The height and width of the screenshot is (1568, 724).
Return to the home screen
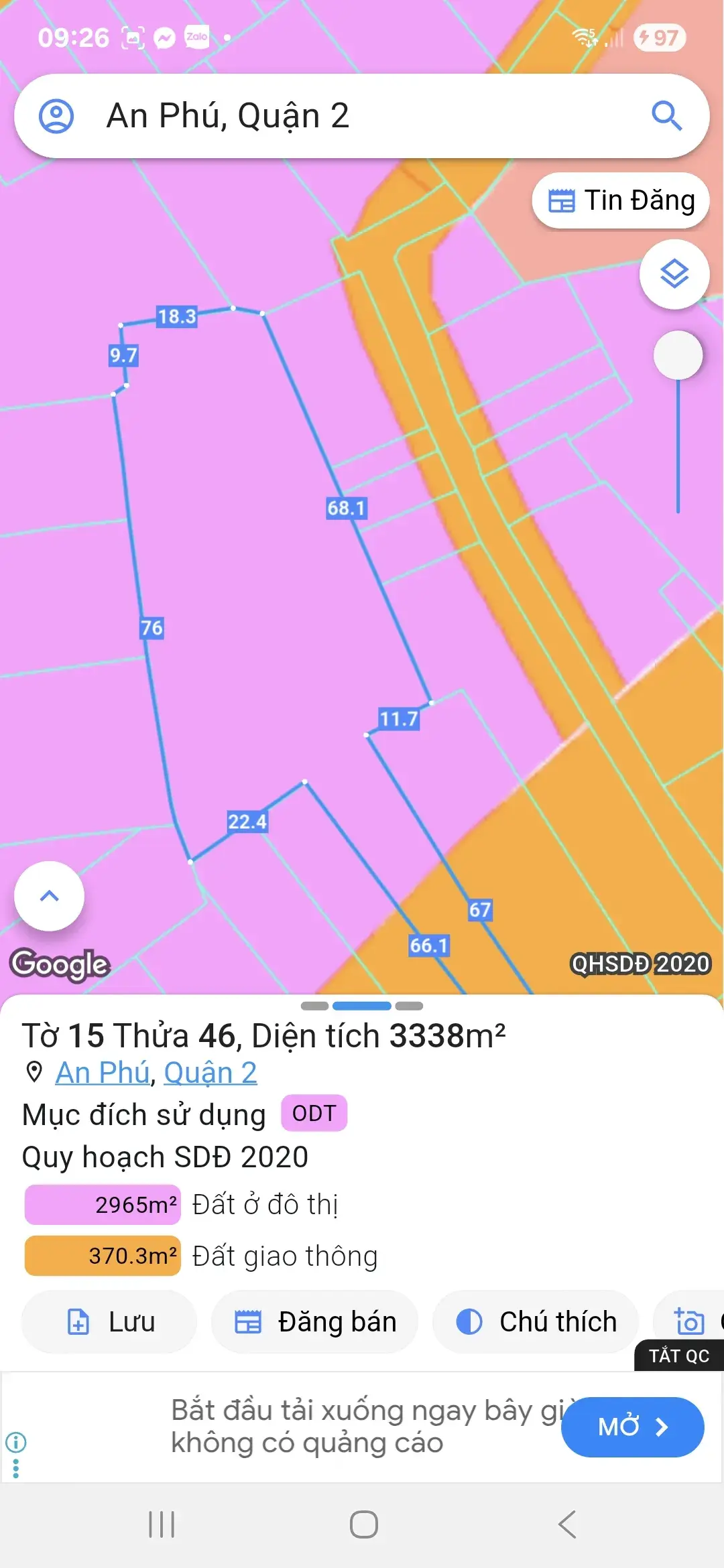[x=363, y=1524]
